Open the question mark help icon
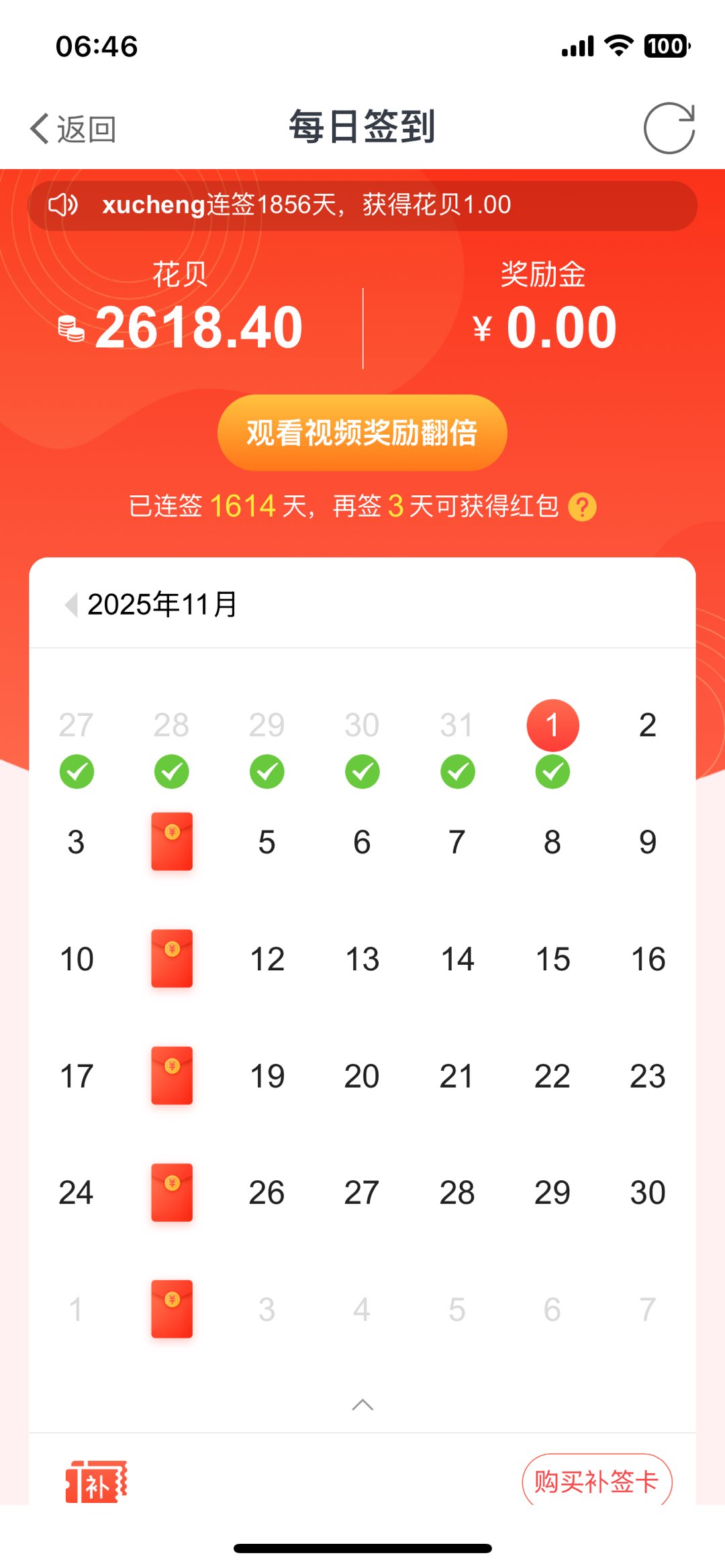Viewport: 725px width, 1568px height. (582, 507)
